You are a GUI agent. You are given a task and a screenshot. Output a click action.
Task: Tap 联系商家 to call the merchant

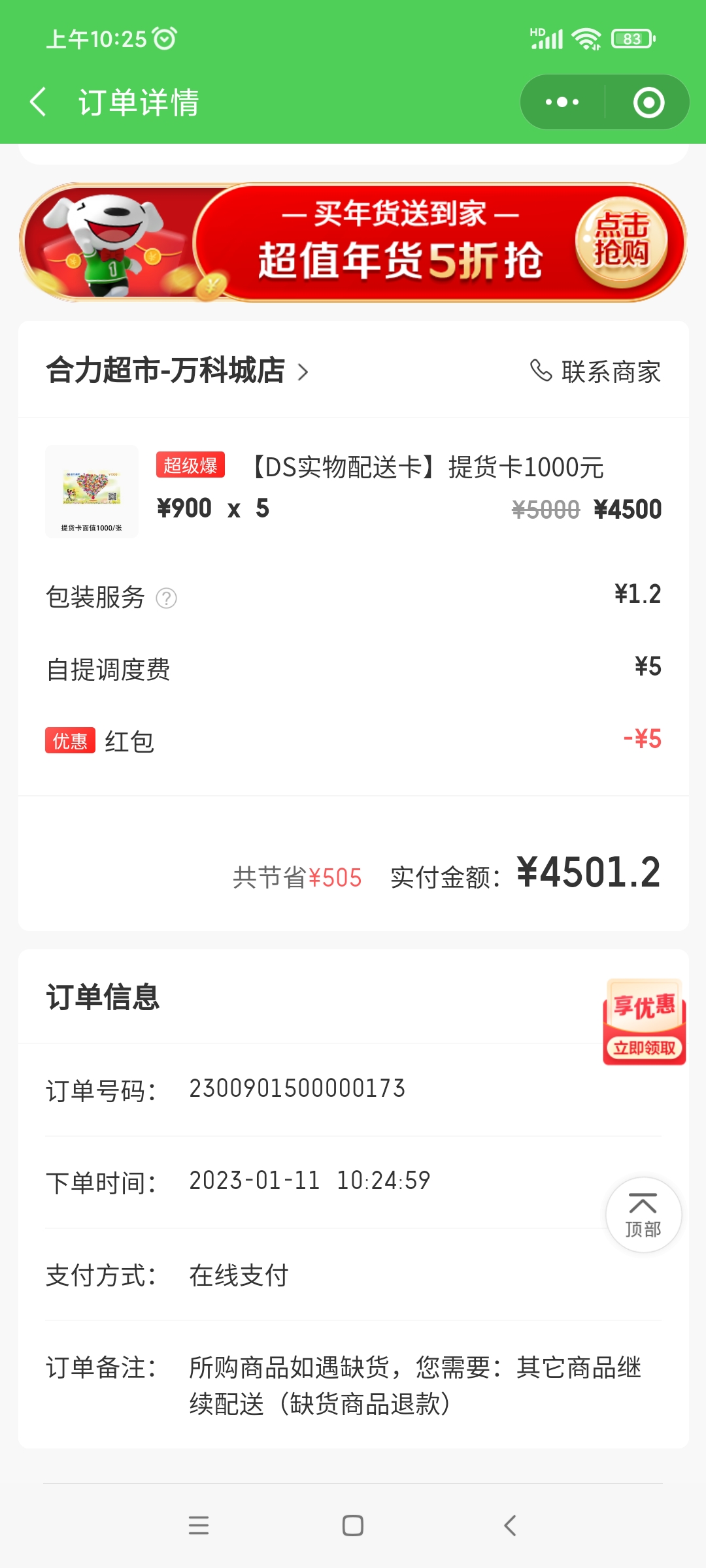point(596,372)
